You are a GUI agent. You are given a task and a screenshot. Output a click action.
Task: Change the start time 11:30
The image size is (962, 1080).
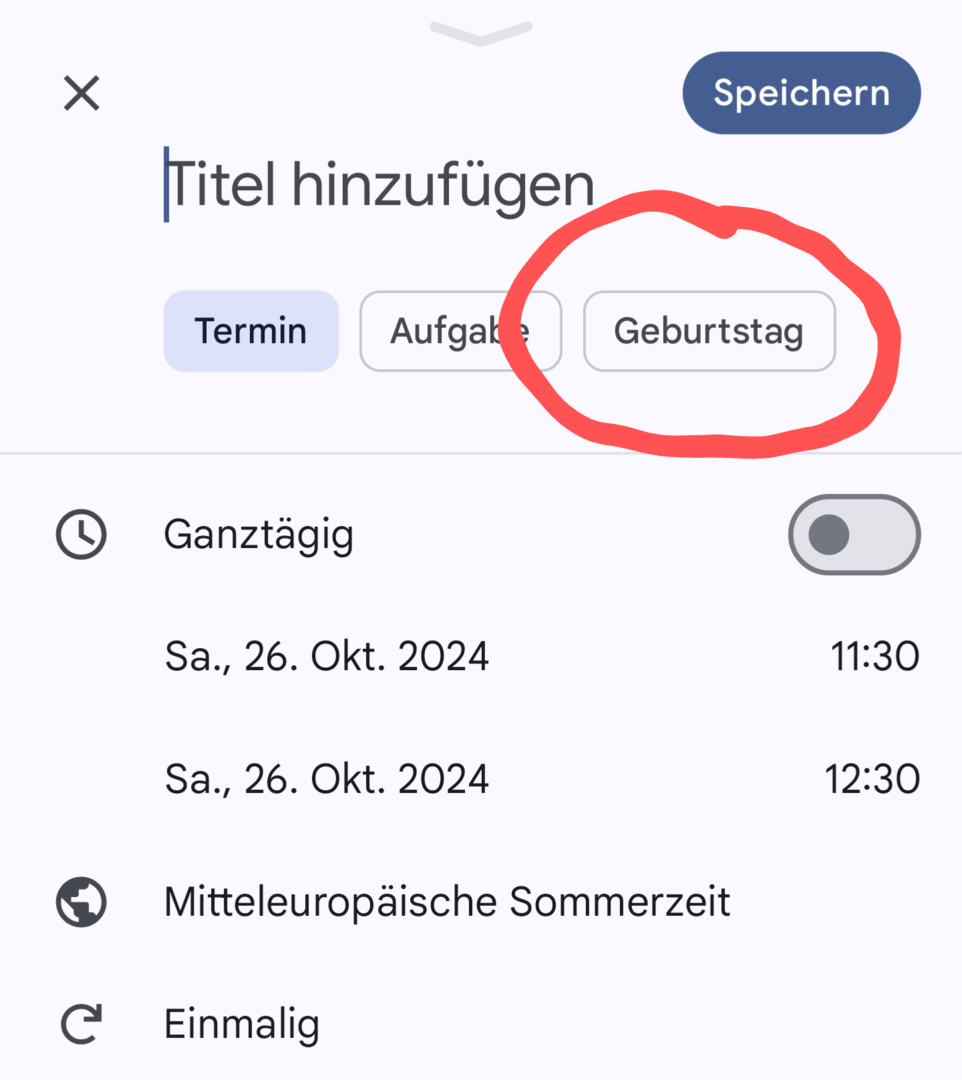pos(874,657)
